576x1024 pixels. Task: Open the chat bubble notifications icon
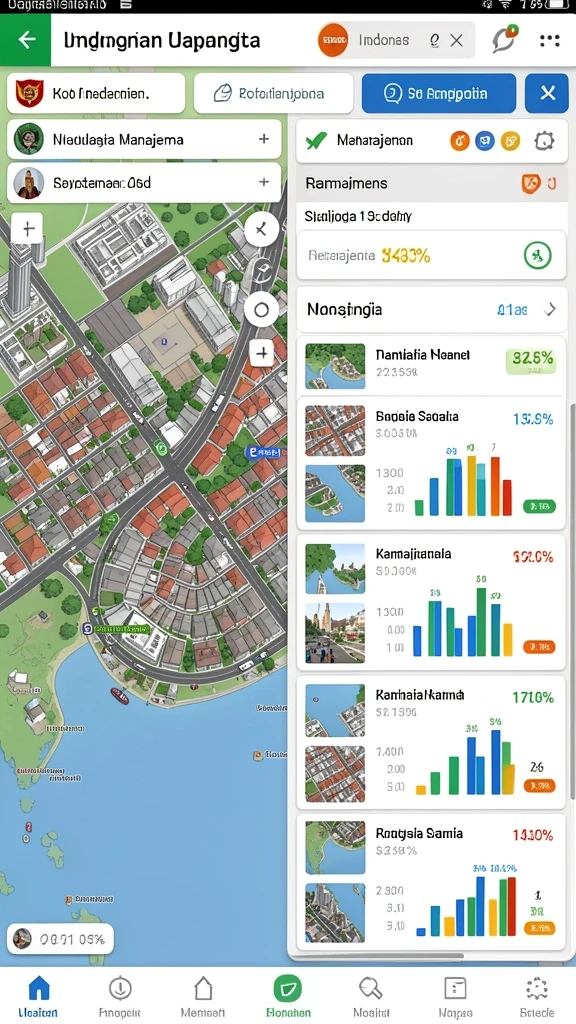[x=504, y=40]
